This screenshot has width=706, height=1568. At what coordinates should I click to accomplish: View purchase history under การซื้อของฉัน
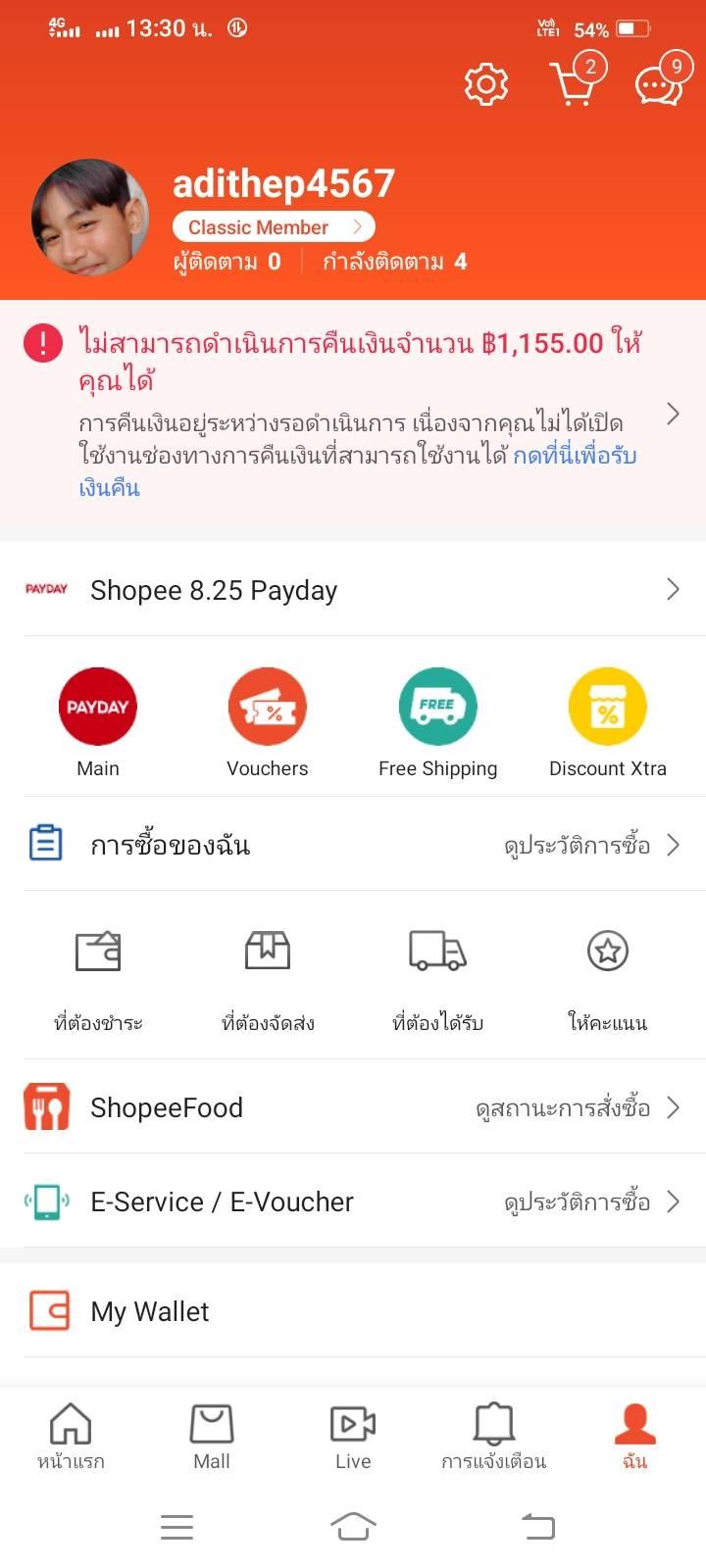pyautogui.click(x=590, y=845)
